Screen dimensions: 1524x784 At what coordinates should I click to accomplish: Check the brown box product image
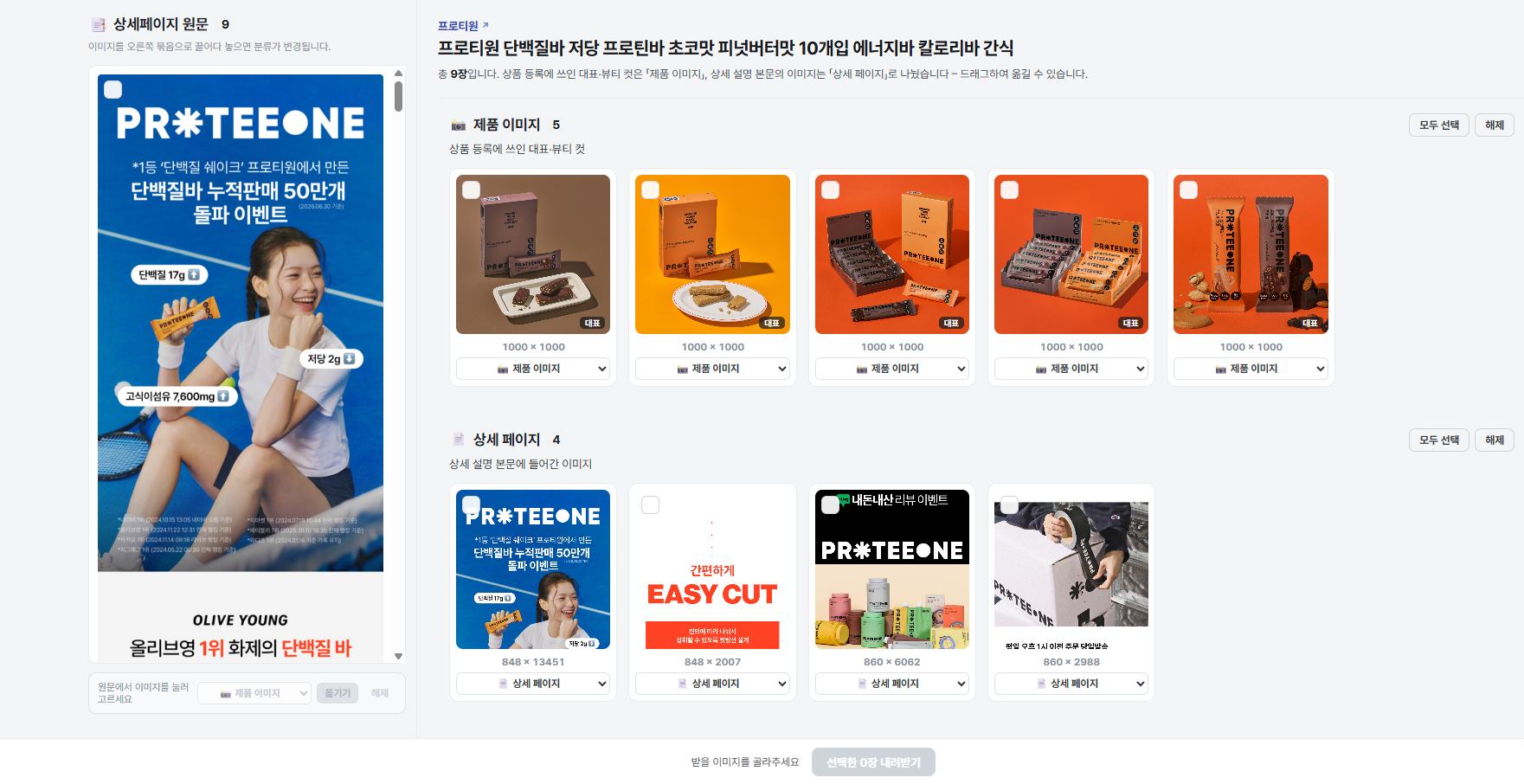(472, 190)
